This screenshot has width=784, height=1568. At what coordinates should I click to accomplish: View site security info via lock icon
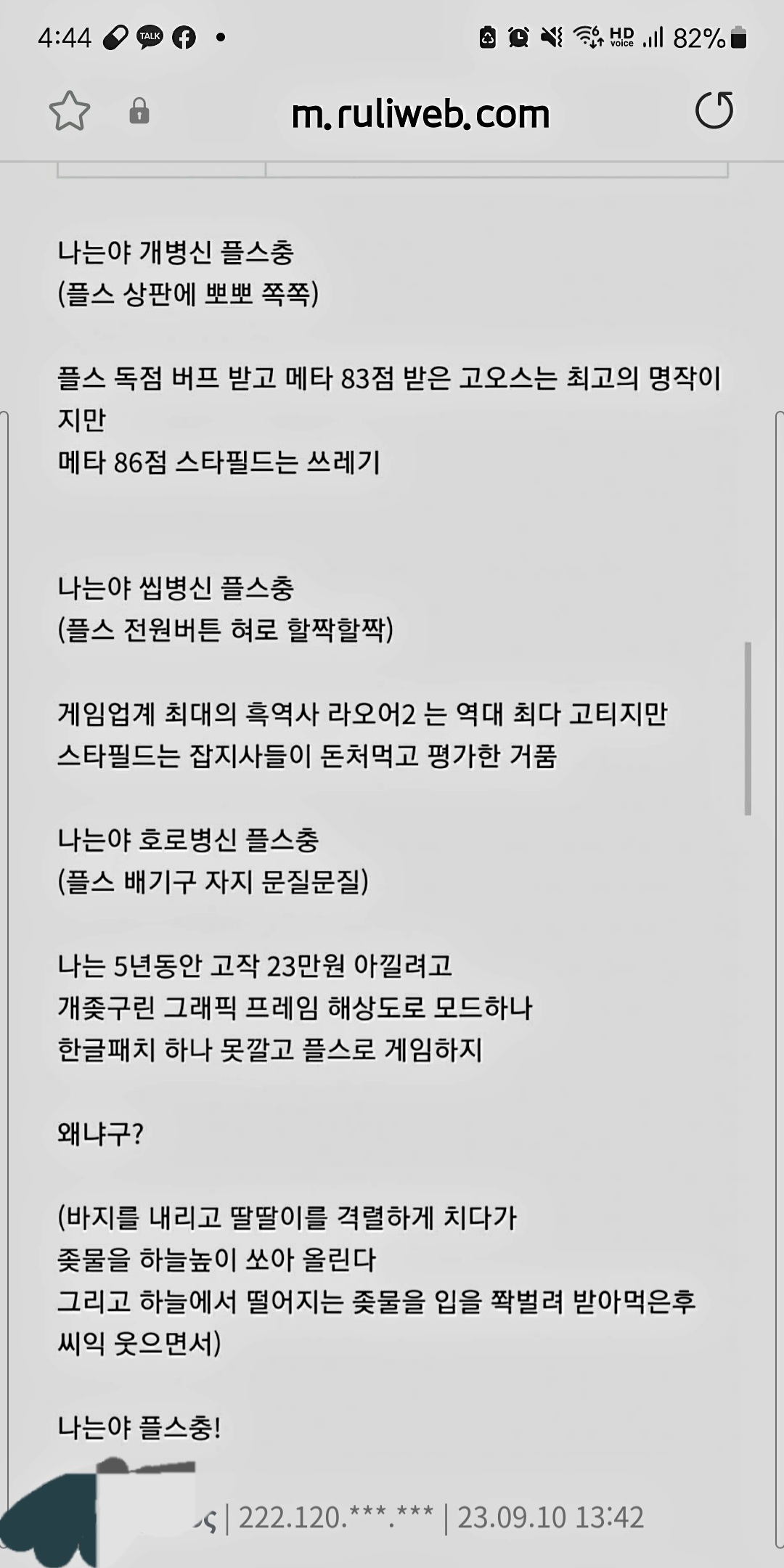click(139, 112)
